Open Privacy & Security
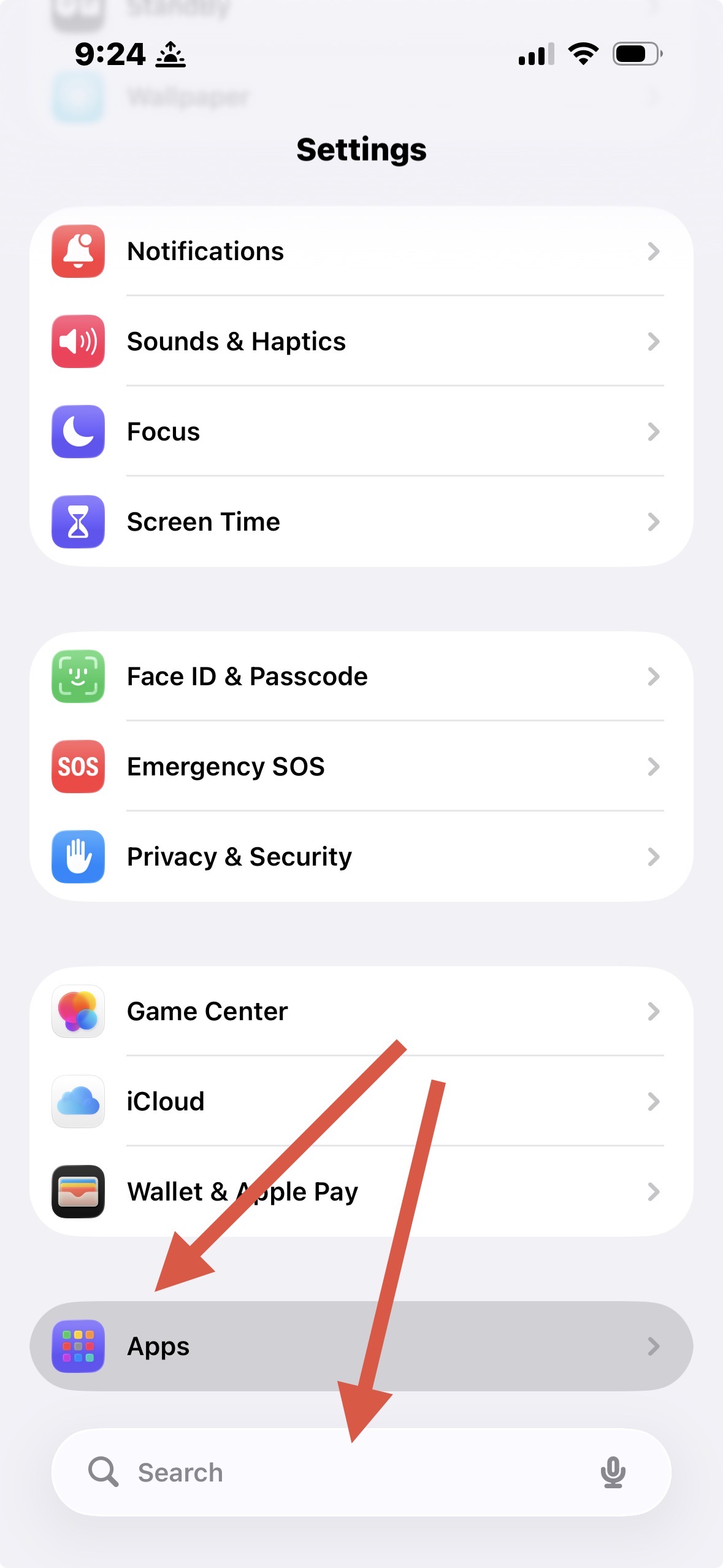The height and width of the screenshot is (1568, 723). click(361, 856)
